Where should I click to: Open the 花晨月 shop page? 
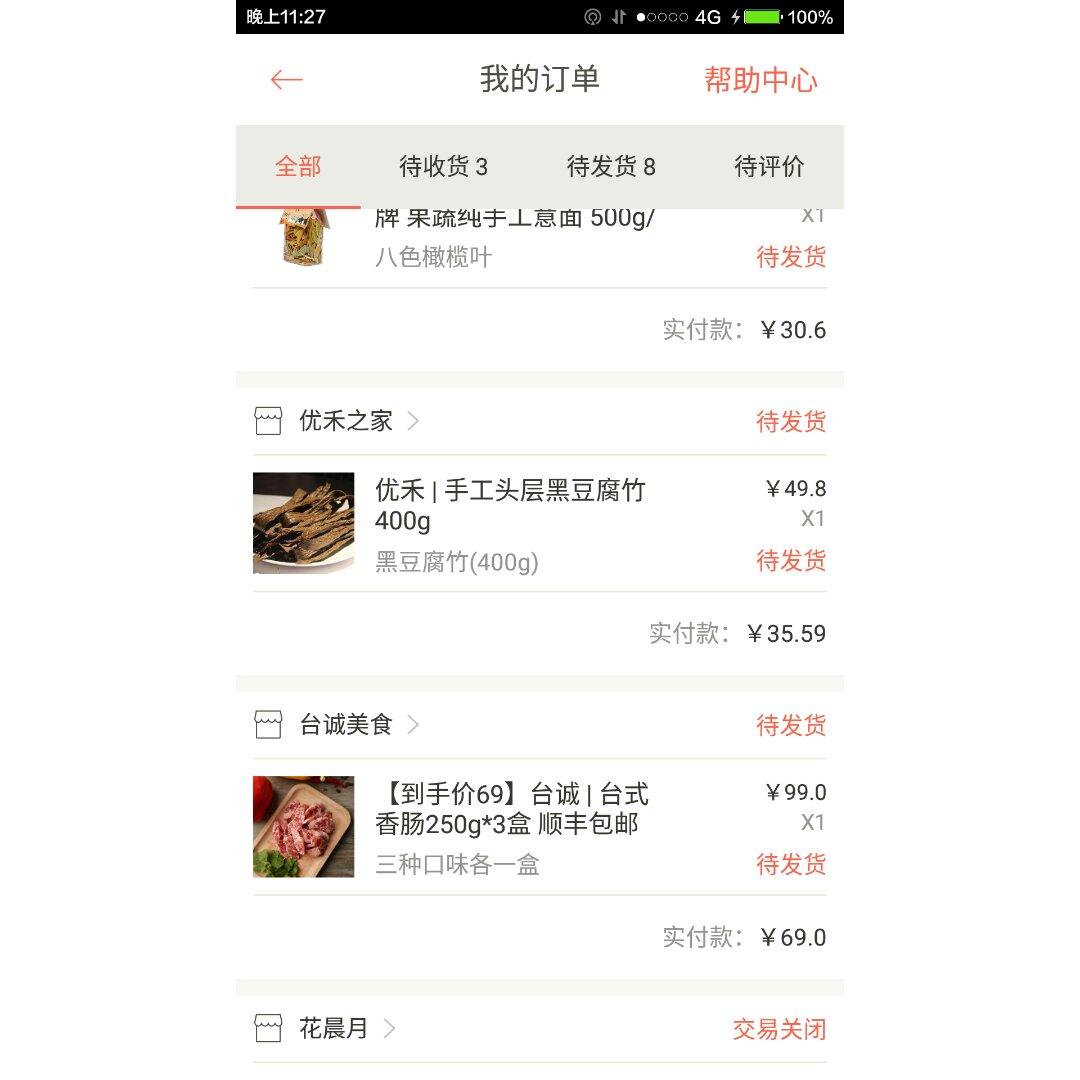coord(333,1028)
